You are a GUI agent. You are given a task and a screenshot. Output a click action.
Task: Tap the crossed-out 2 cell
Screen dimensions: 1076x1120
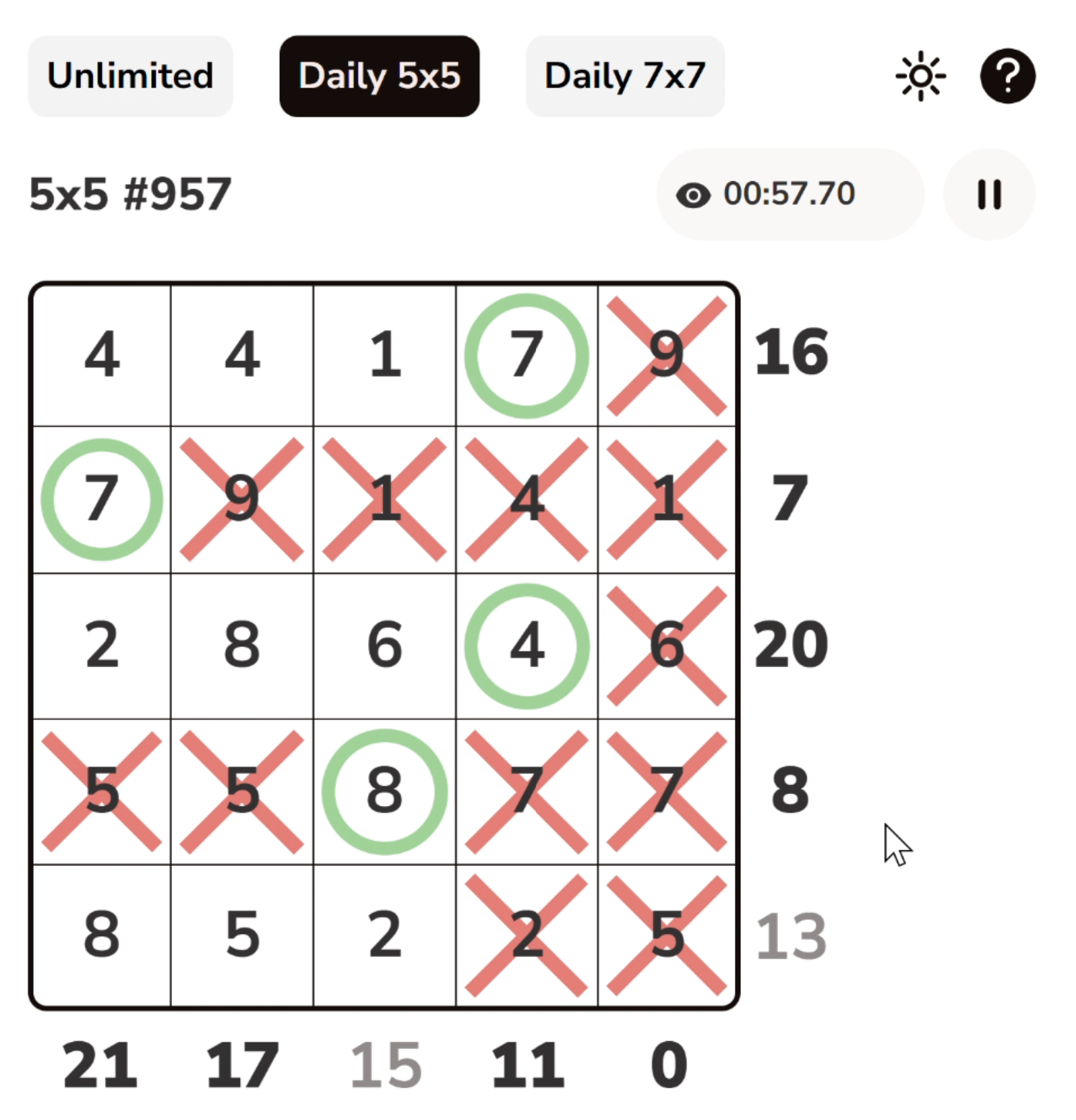(x=527, y=935)
